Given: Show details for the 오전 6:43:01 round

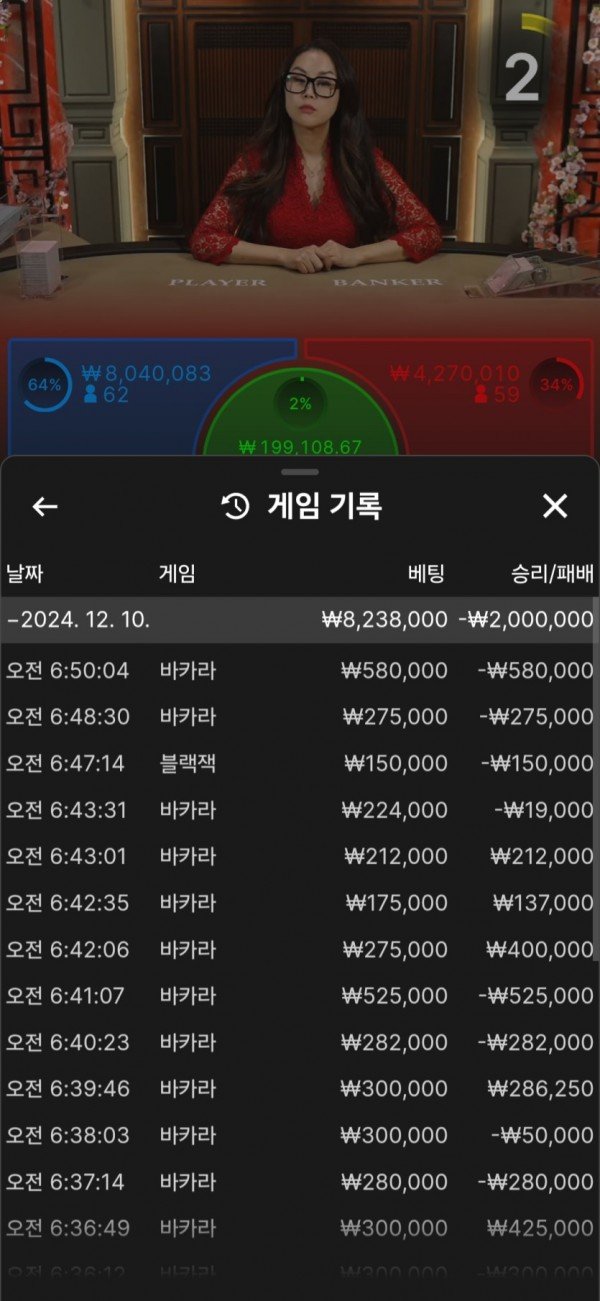Looking at the screenshot, I should [300, 856].
